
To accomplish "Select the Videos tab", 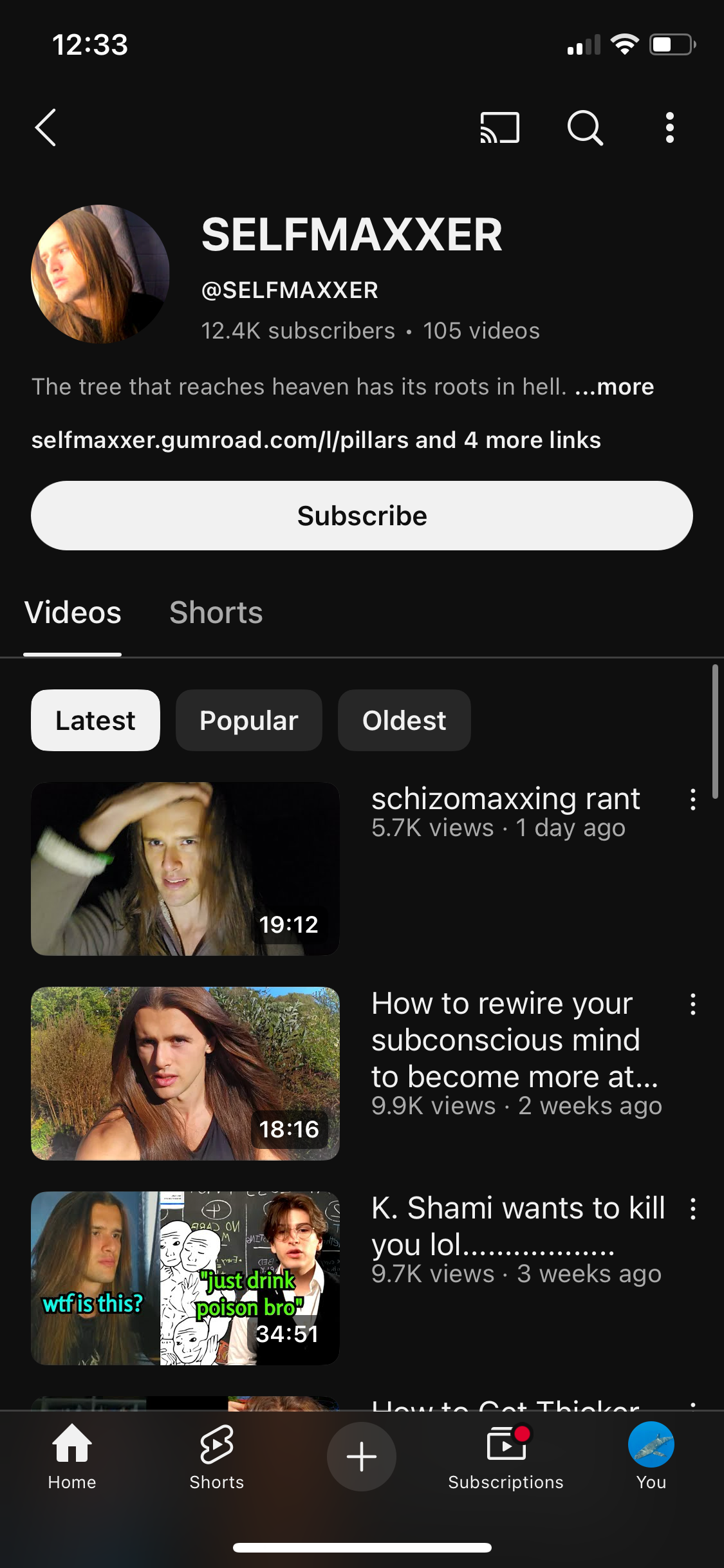I will click(73, 613).
